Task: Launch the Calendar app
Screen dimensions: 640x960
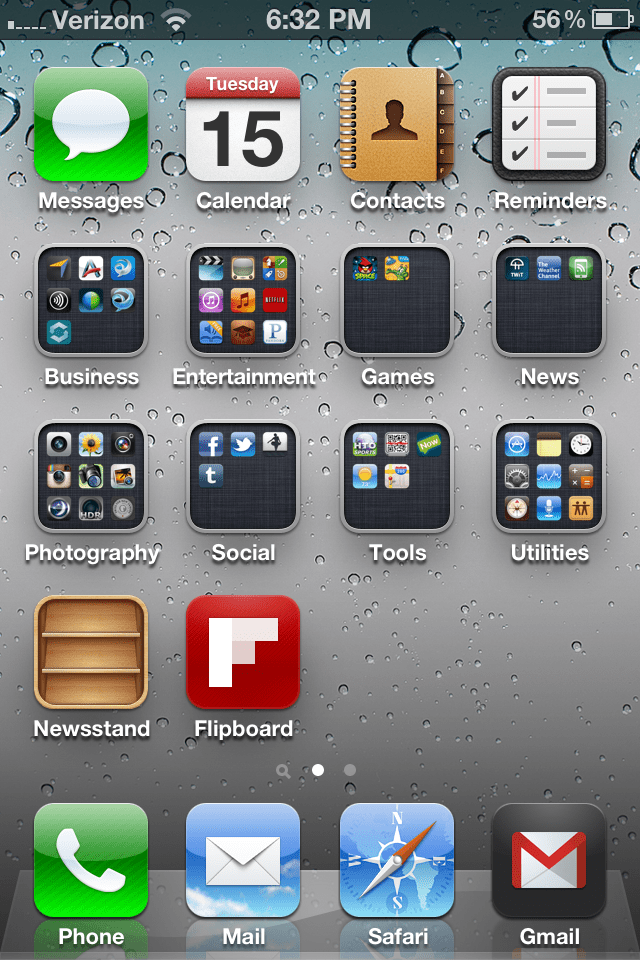Action: tap(243, 125)
